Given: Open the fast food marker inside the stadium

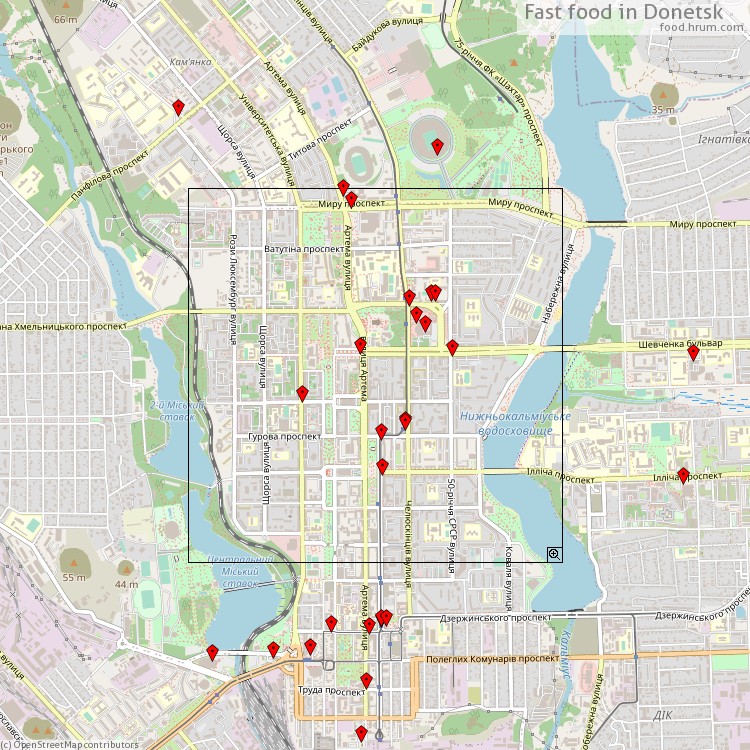Looking at the screenshot, I should [x=437, y=147].
